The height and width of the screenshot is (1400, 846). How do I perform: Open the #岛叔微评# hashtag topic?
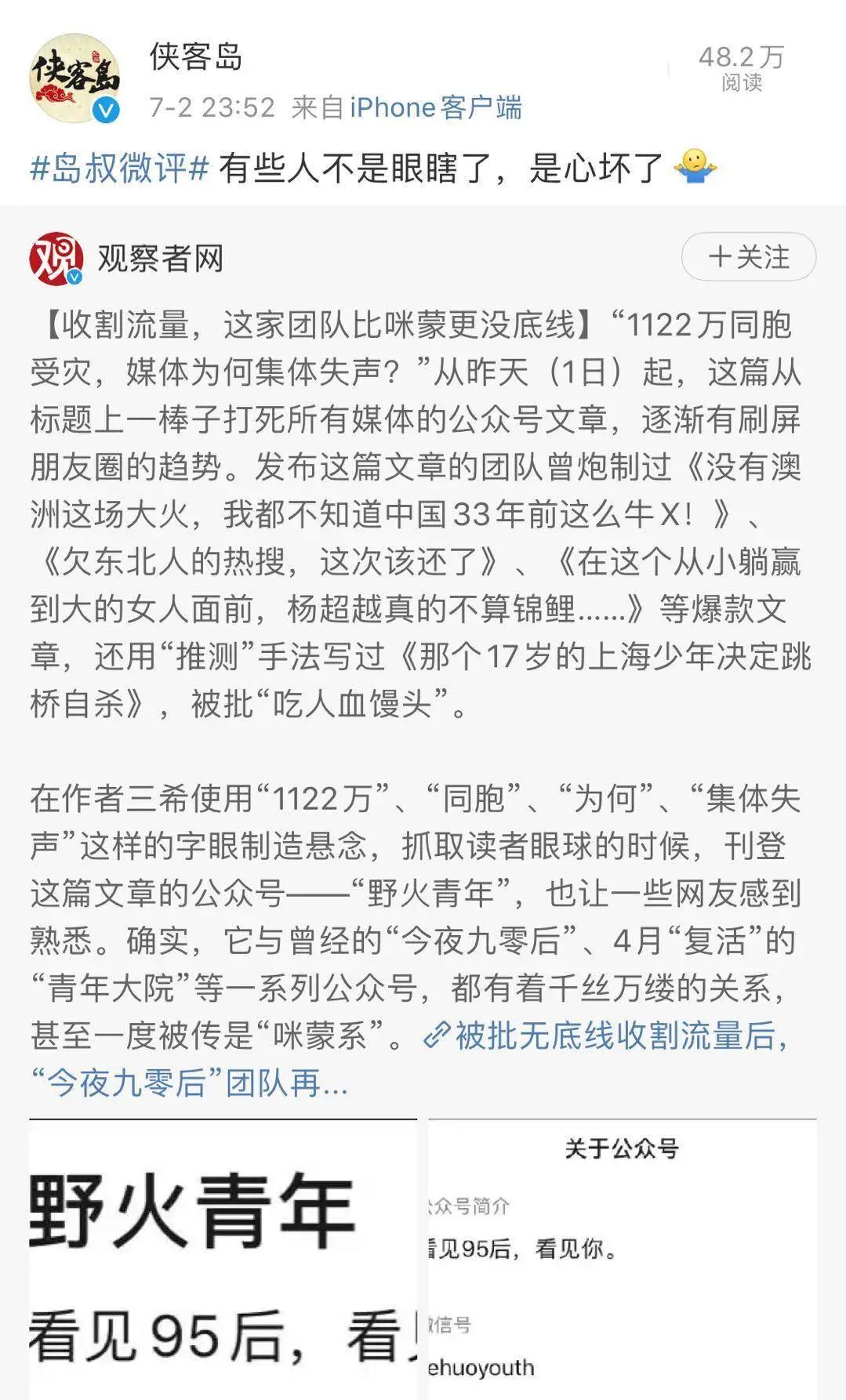pyautogui.click(x=120, y=169)
